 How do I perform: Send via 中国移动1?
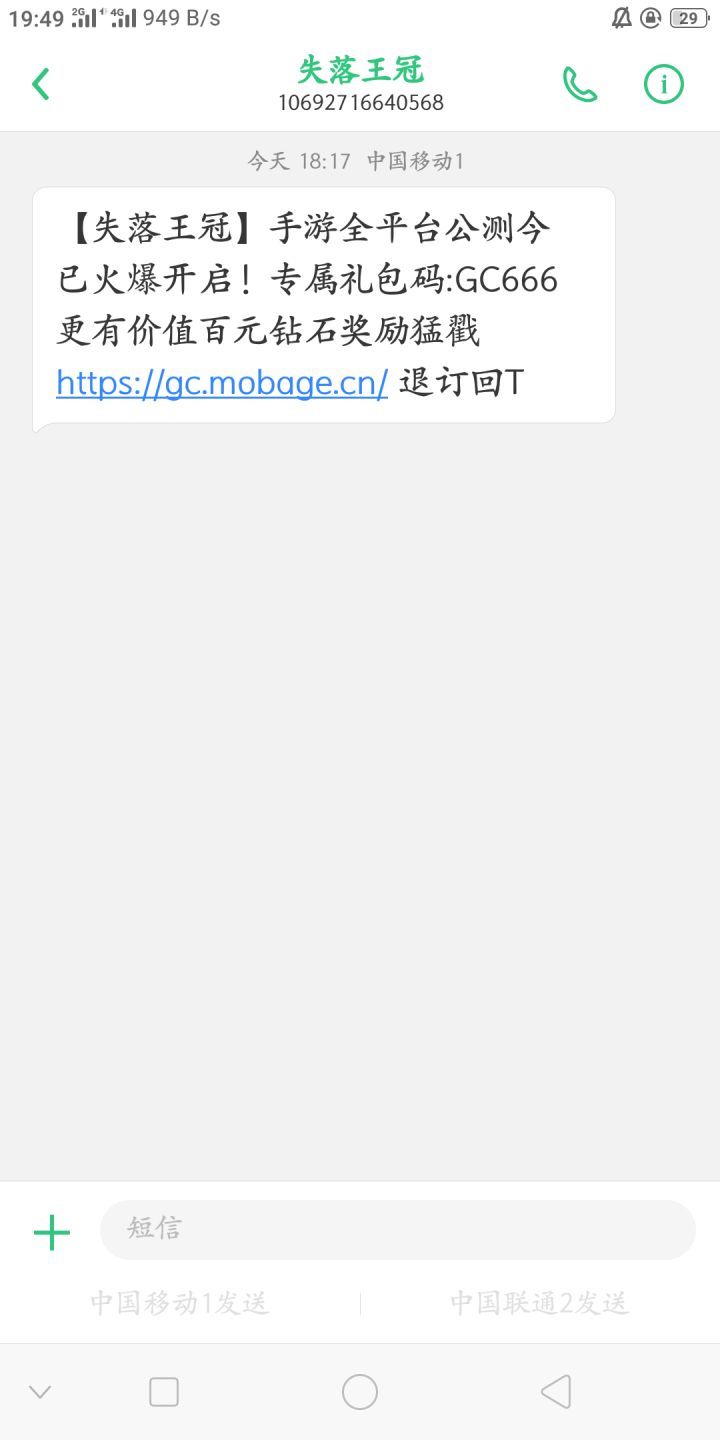point(180,1303)
